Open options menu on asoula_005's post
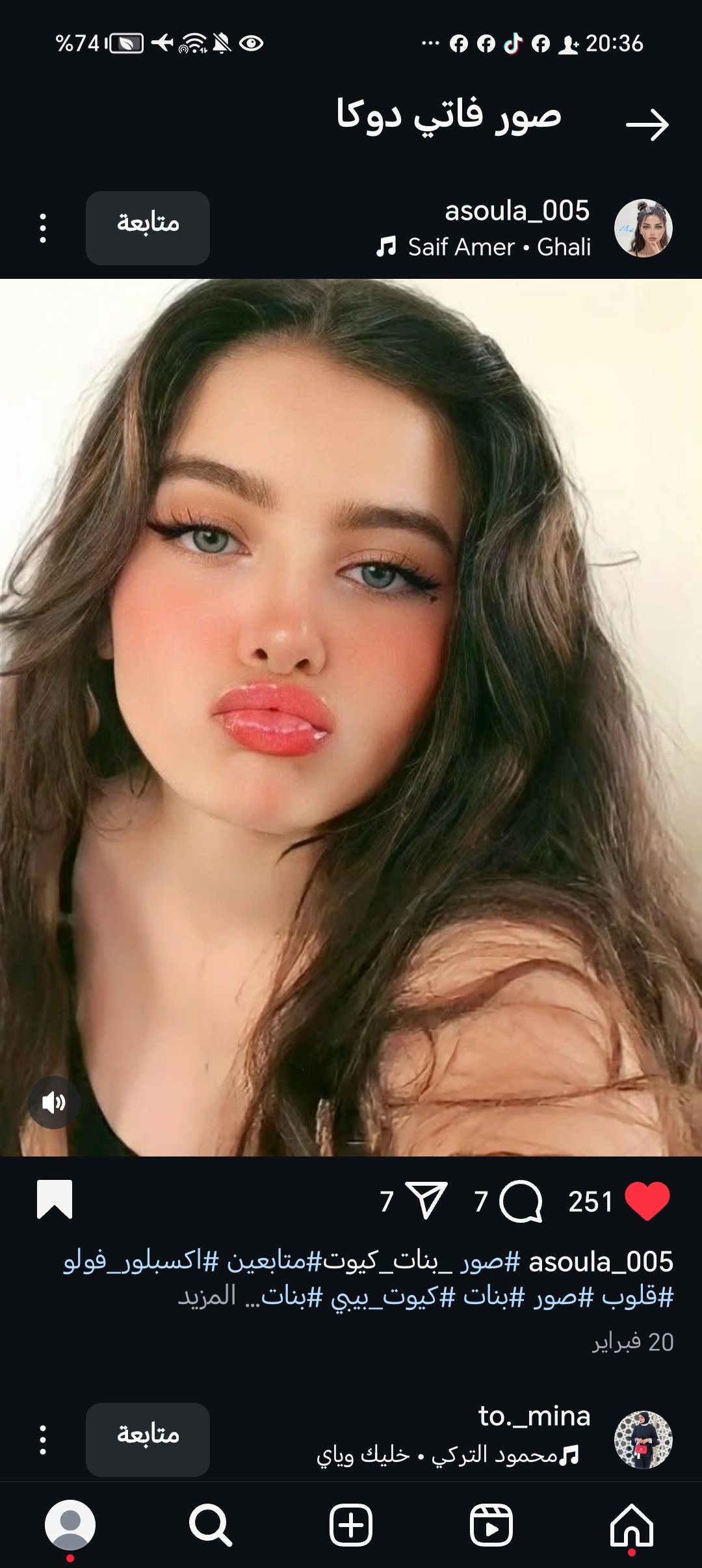This screenshot has width=702, height=1568. 43,228
